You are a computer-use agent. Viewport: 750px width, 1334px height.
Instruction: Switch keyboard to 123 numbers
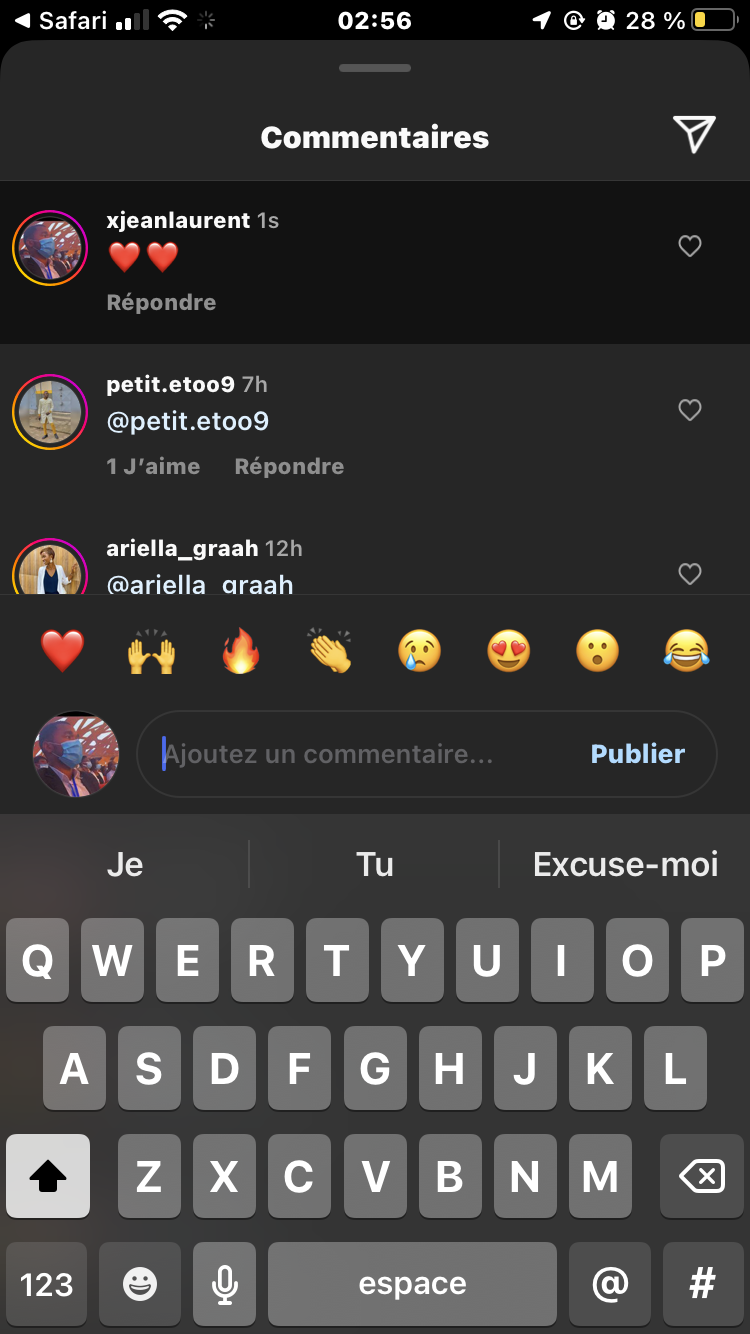[46, 1284]
